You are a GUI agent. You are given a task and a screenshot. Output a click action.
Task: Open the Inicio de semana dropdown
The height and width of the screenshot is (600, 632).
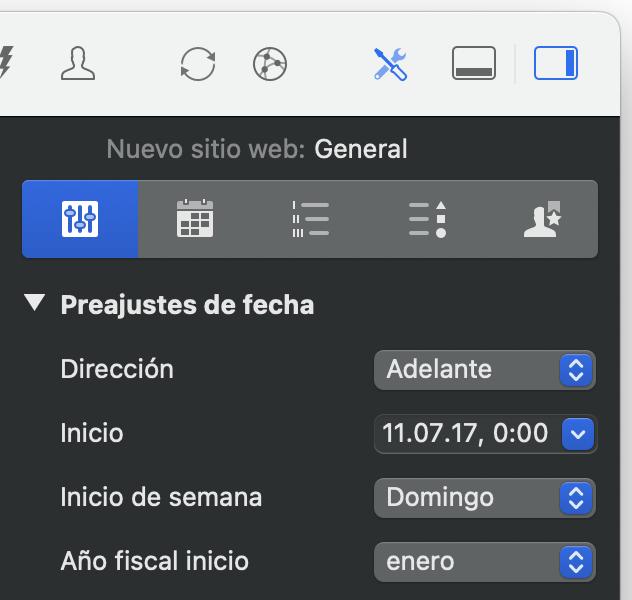click(484, 497)
